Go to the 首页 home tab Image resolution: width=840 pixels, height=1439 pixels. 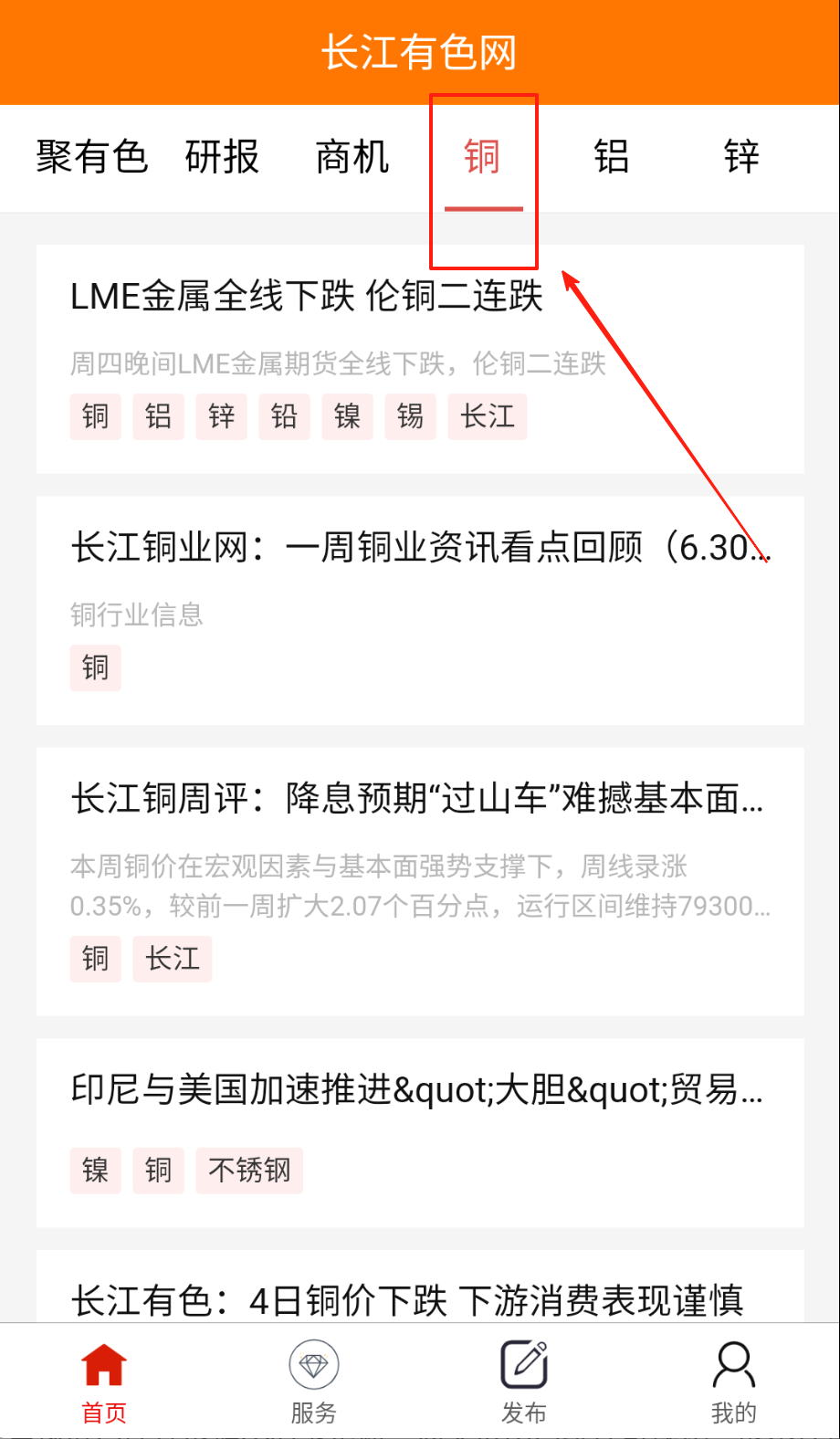(x=104, y=1382)
